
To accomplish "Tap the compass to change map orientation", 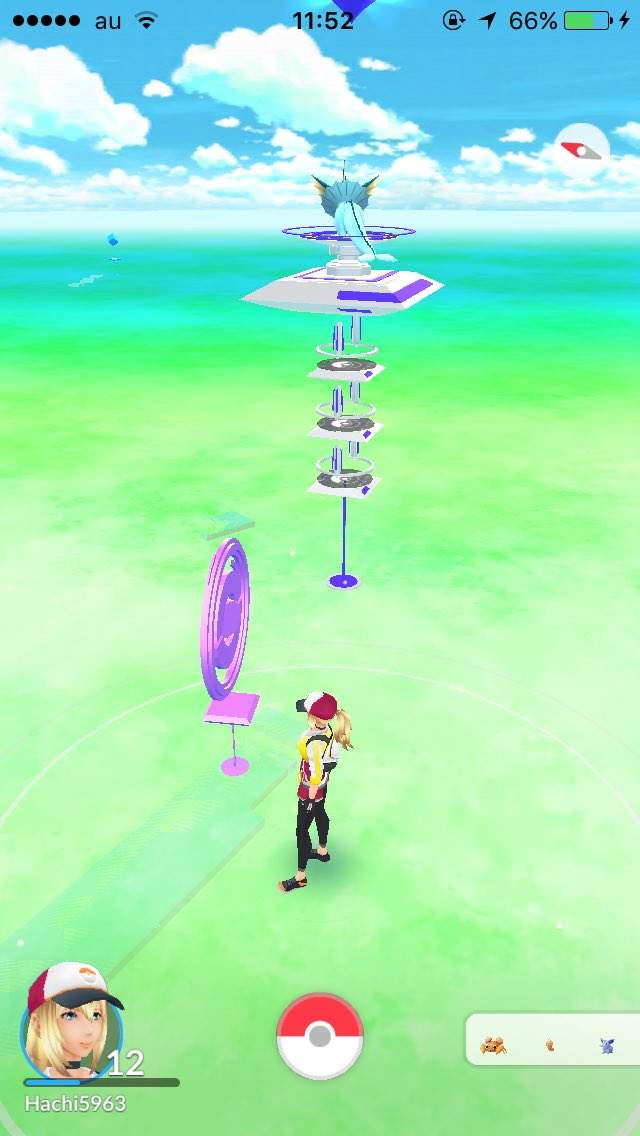I will click(x=581, y=150).
